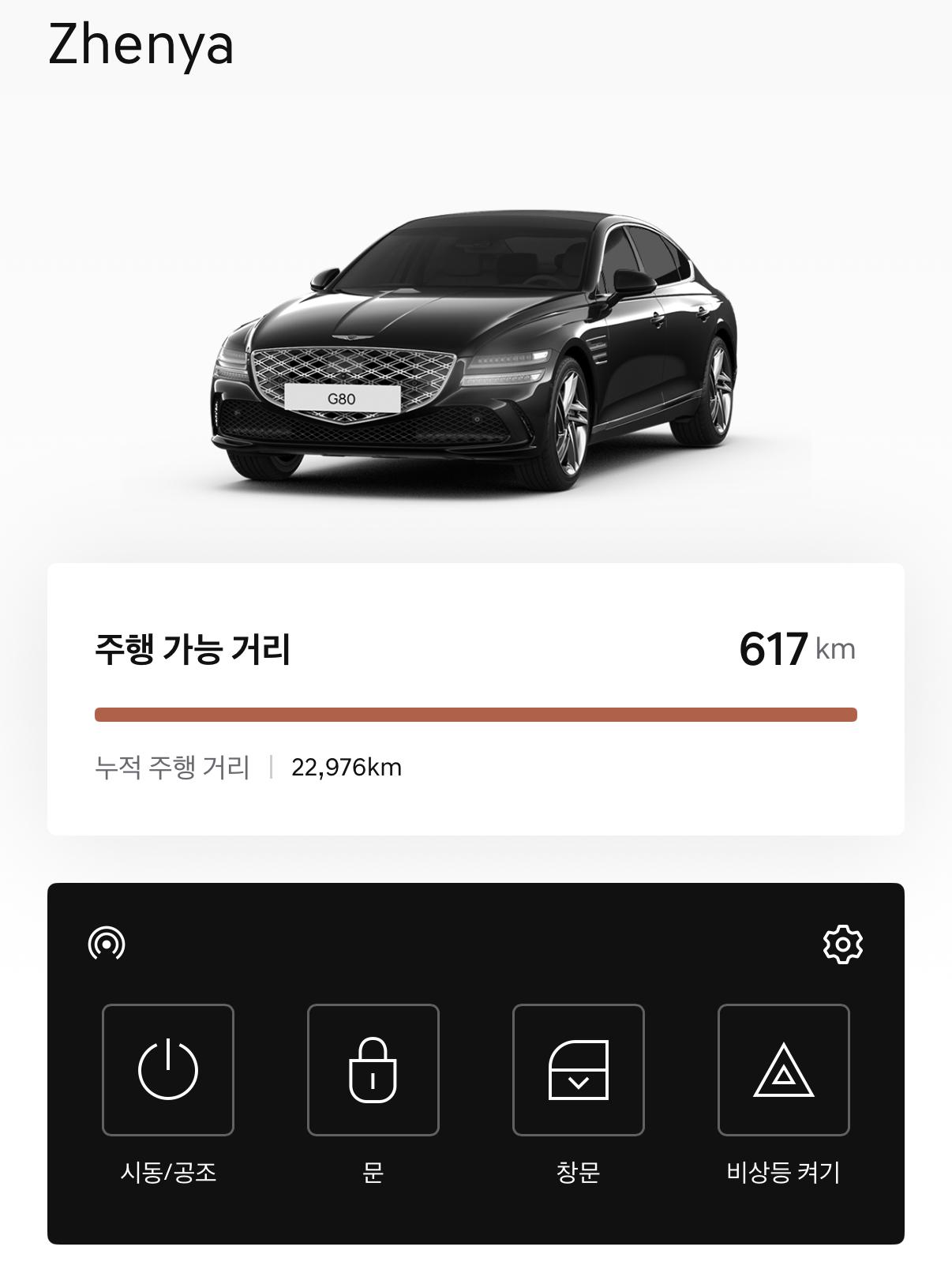Click the 22,976km odometer reading
This screenshot has width=952, height=1288.
[x=346, y=766]
